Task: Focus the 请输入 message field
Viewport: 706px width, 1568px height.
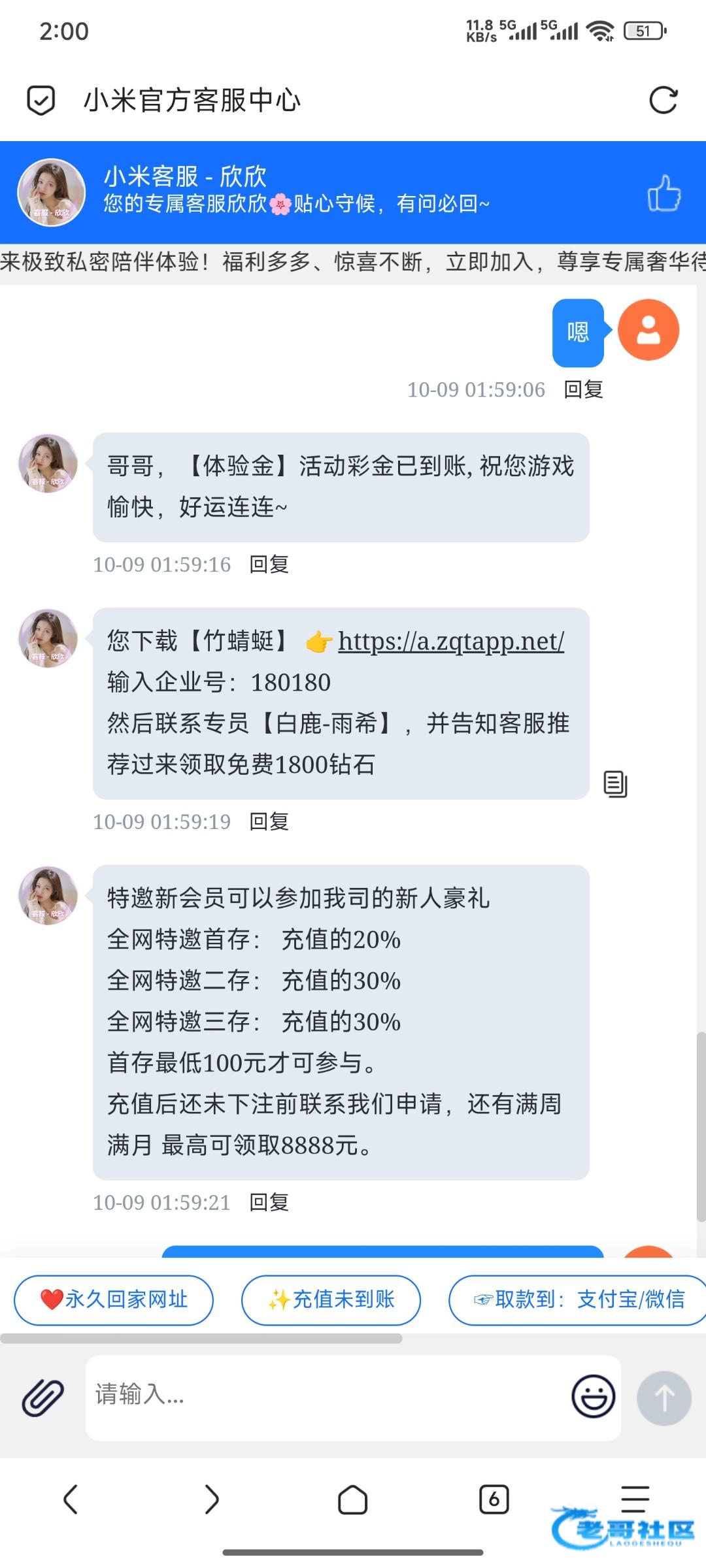Action: tap(327, 1396)
